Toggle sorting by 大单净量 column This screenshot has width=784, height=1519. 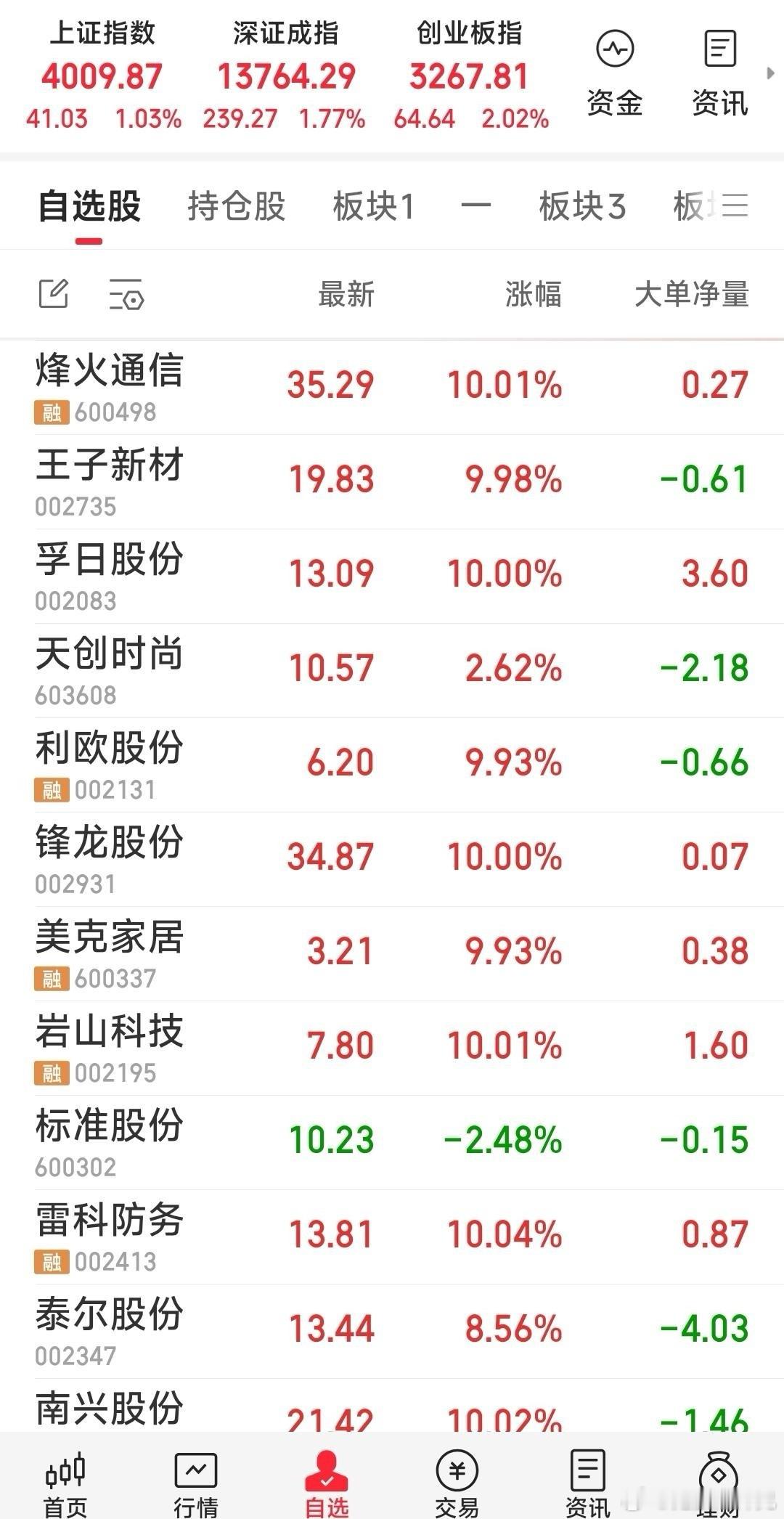coord(691,294)
